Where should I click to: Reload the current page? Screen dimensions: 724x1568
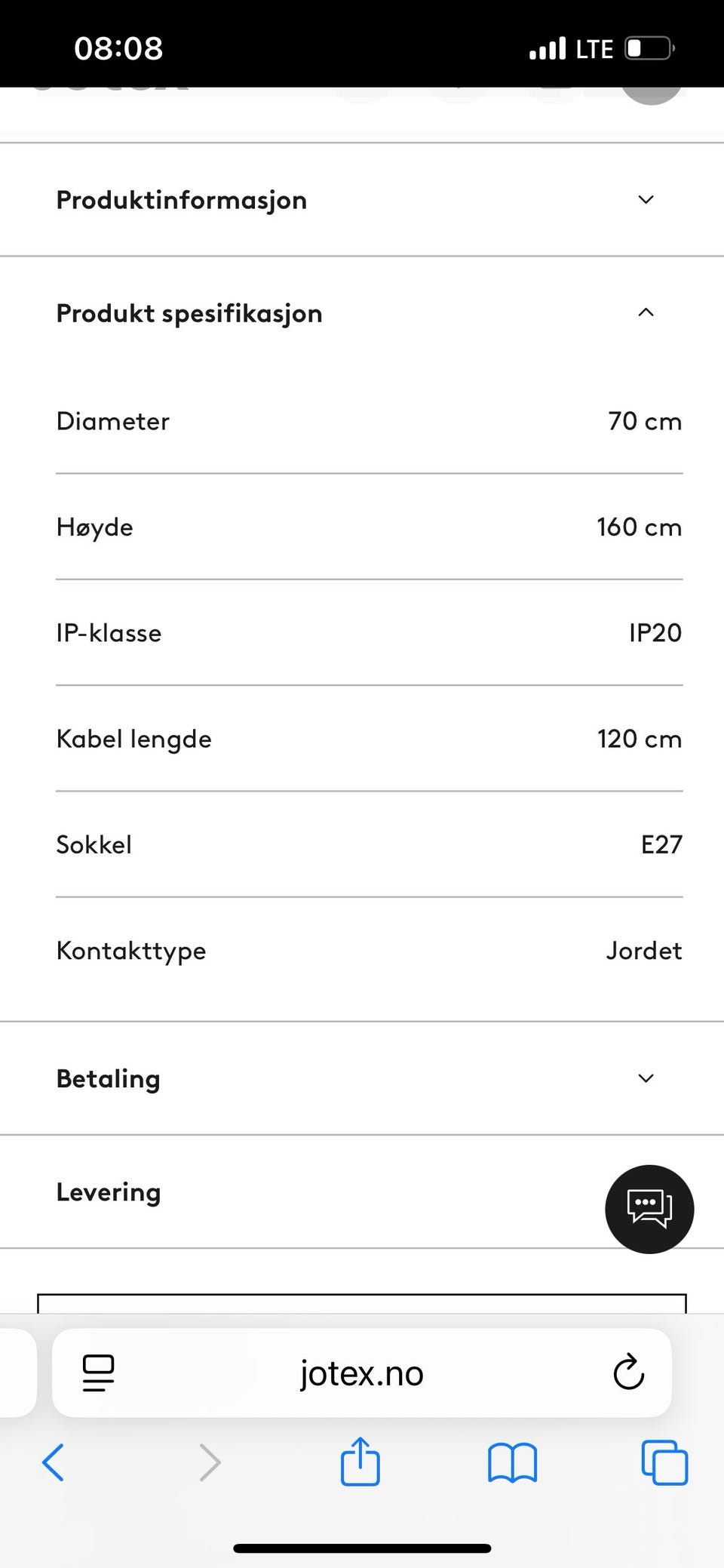tap(628, 1373)
